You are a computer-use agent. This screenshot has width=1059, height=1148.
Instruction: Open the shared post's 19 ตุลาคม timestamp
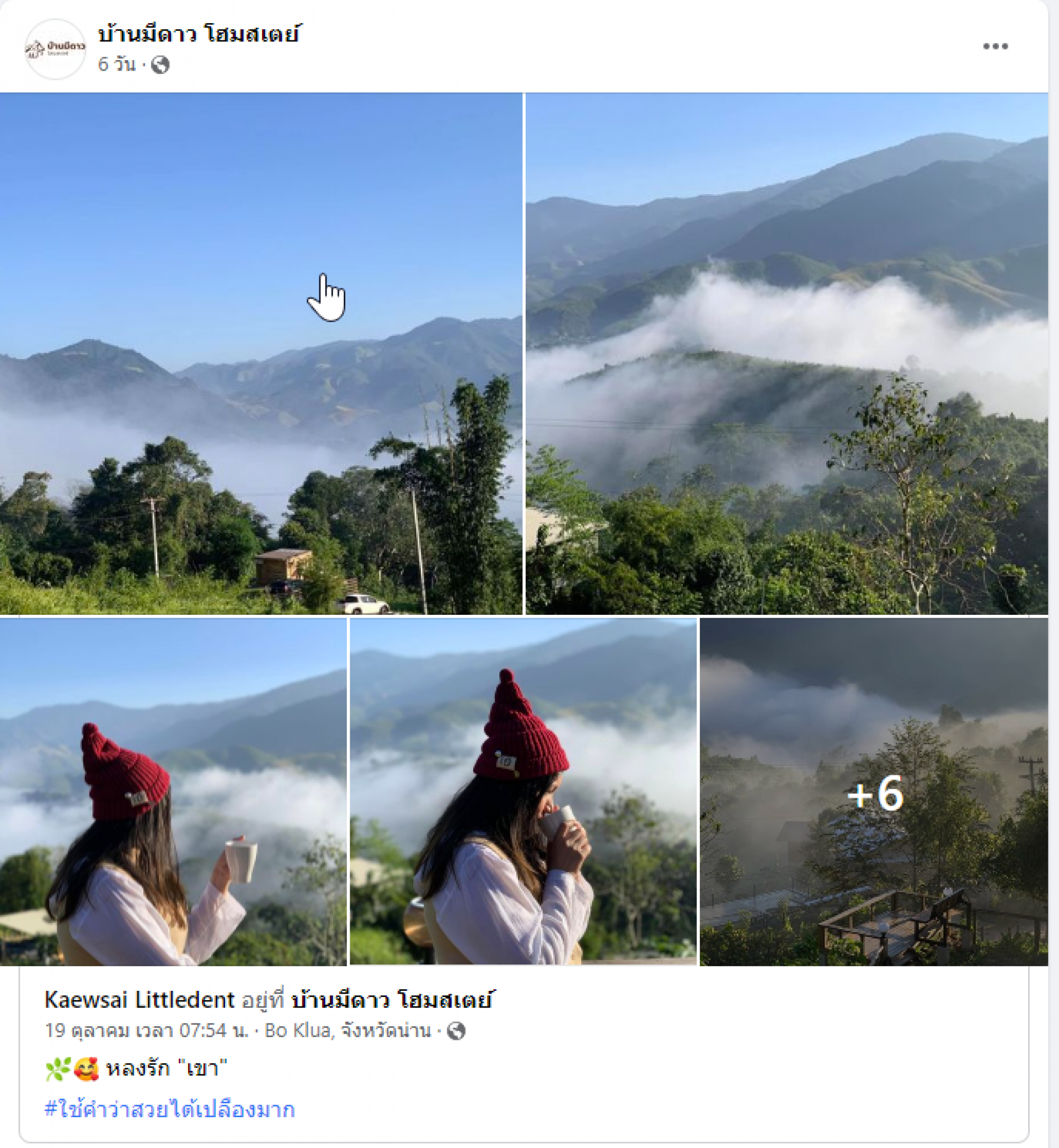click(x=146, y=1031)
